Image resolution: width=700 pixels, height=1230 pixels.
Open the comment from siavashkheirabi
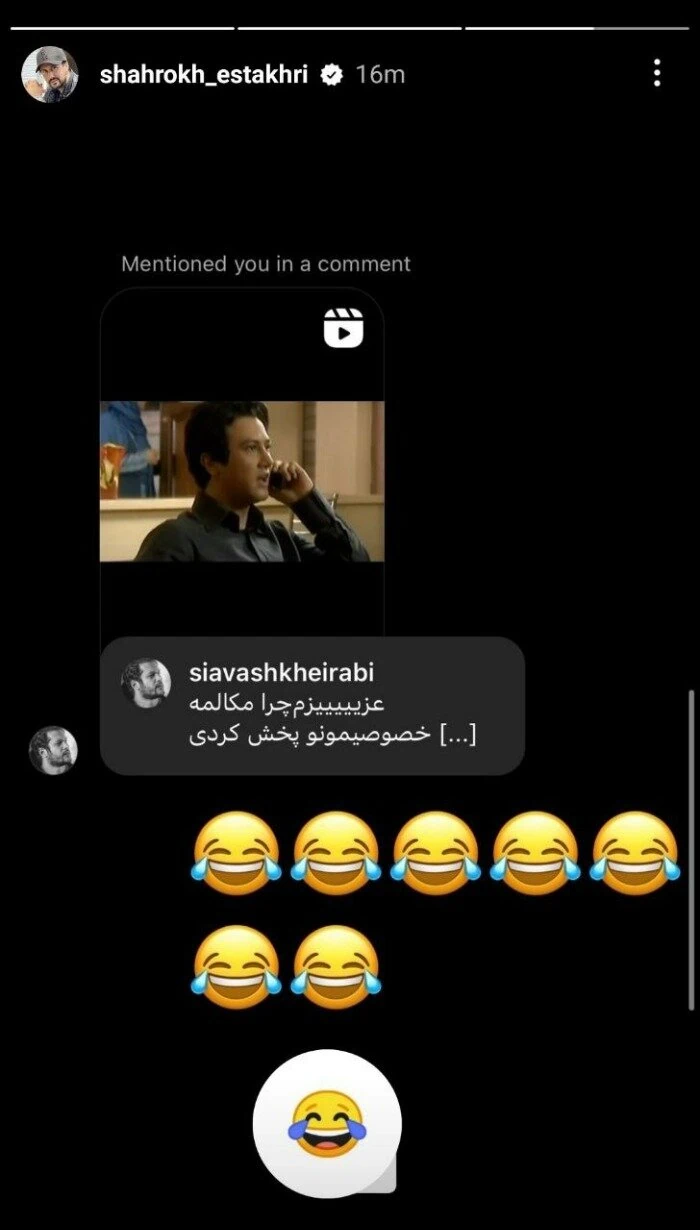tap(312, 705)
